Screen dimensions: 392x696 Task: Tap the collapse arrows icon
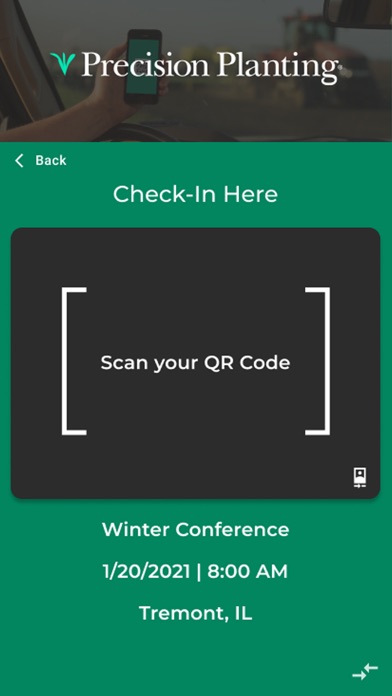tap(365, 671)
